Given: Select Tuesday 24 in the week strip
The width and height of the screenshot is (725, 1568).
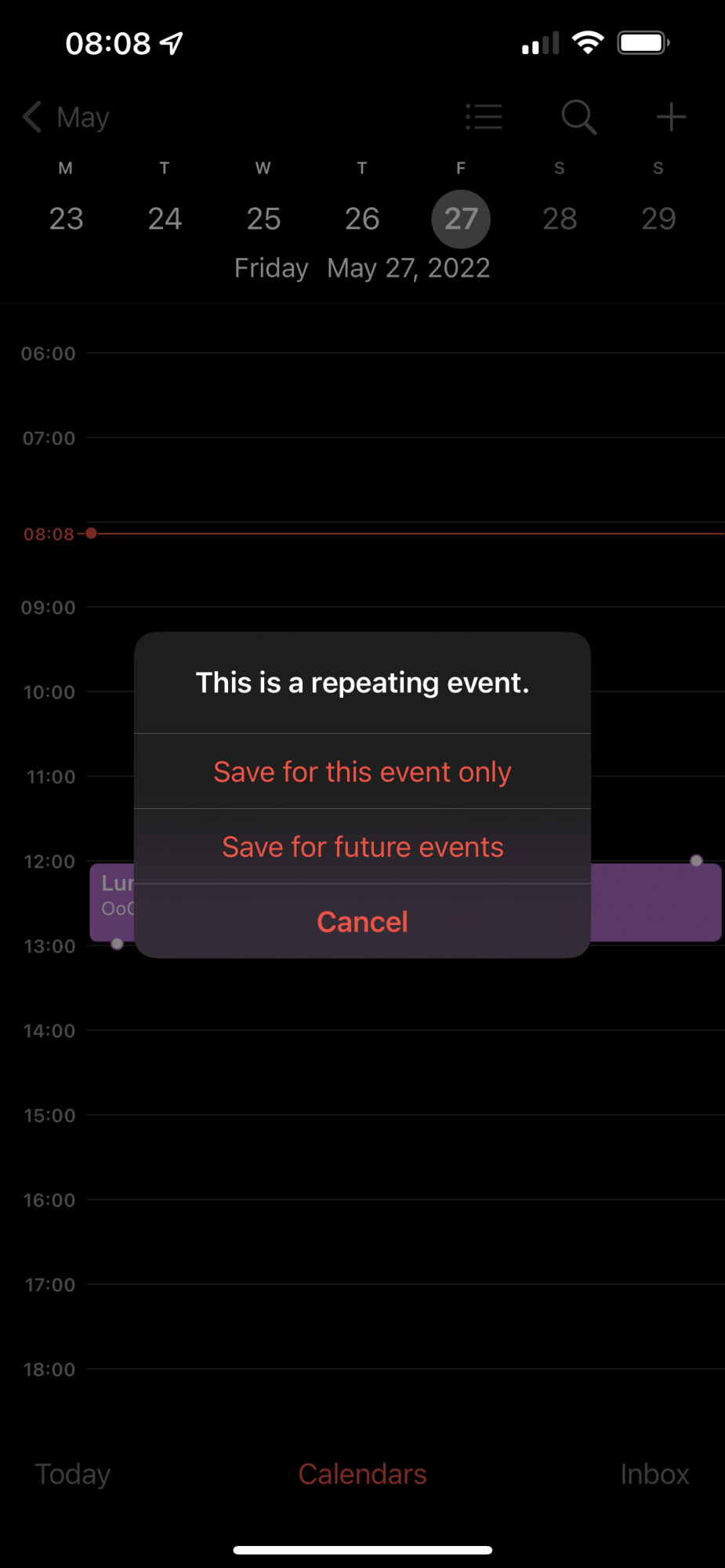Looking at the screenshot, I should pyautogui.click(x=165, y=218).
